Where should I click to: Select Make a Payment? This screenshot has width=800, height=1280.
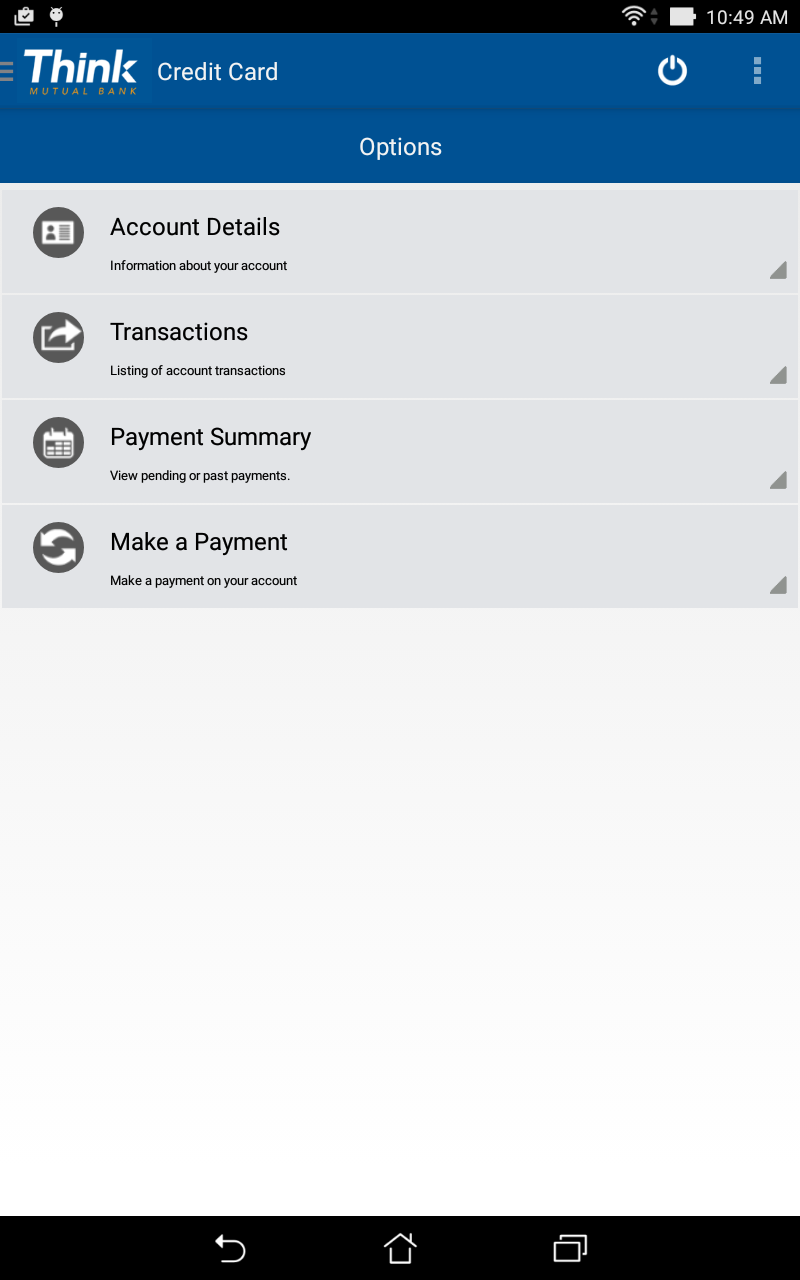400,556
